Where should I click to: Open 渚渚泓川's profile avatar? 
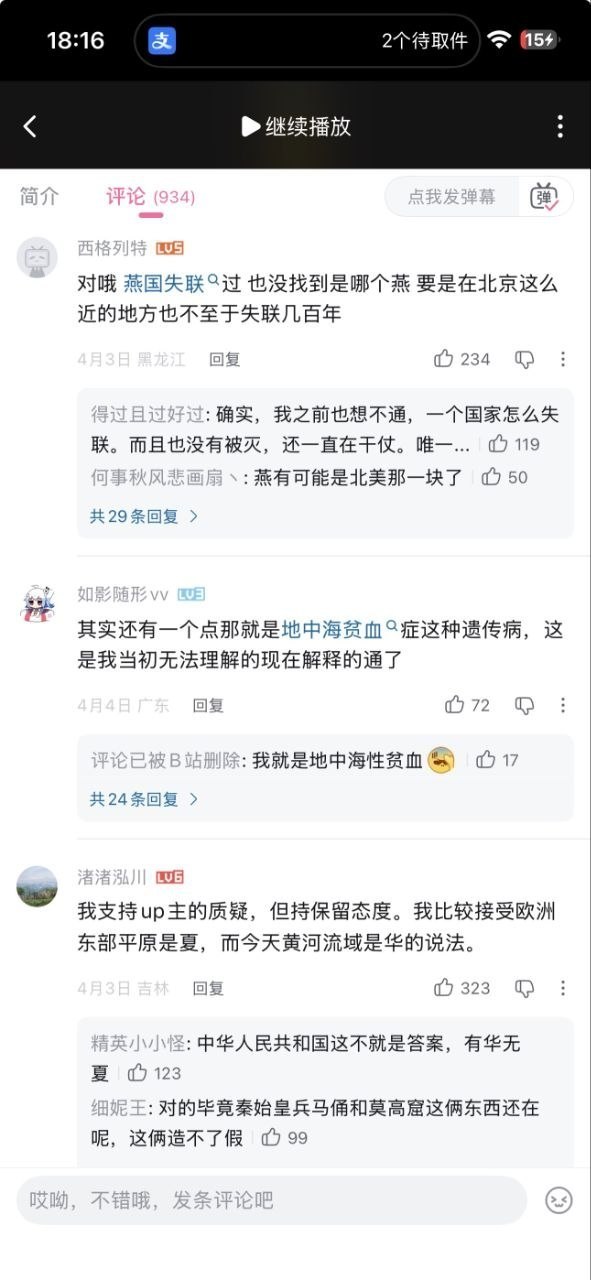37,886
